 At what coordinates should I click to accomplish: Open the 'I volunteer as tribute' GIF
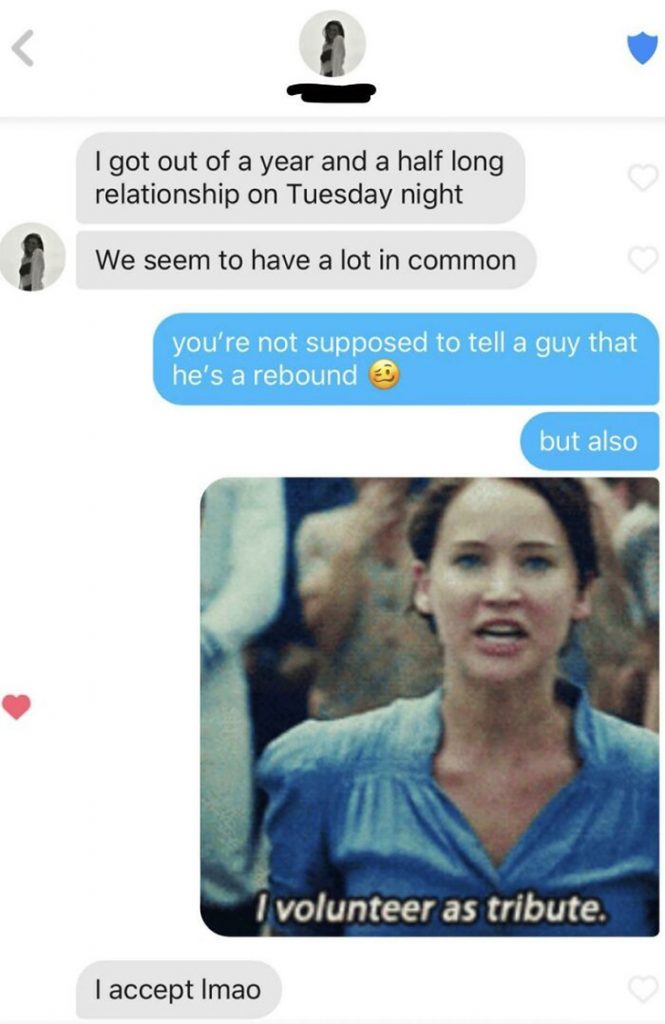[x=429, y=706]
